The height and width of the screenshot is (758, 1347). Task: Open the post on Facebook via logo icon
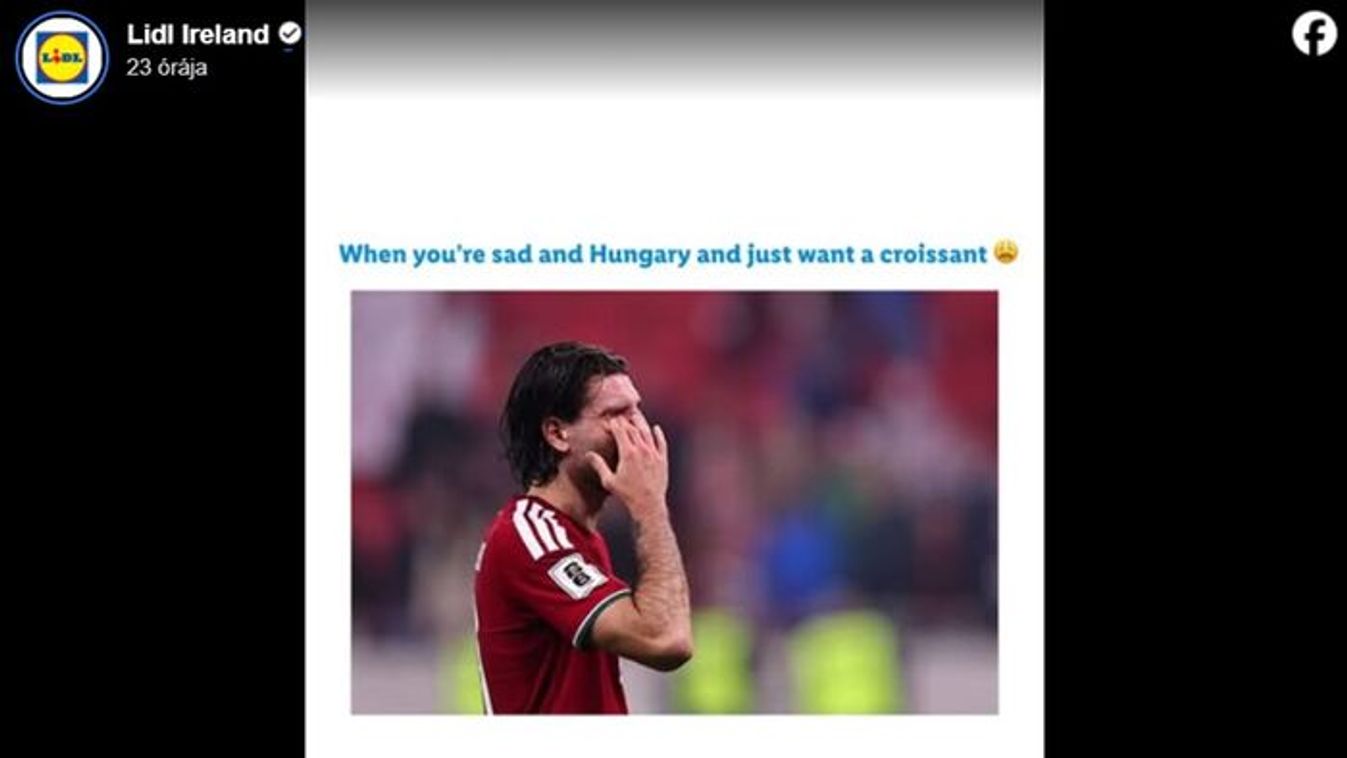tap(1313, 34)
